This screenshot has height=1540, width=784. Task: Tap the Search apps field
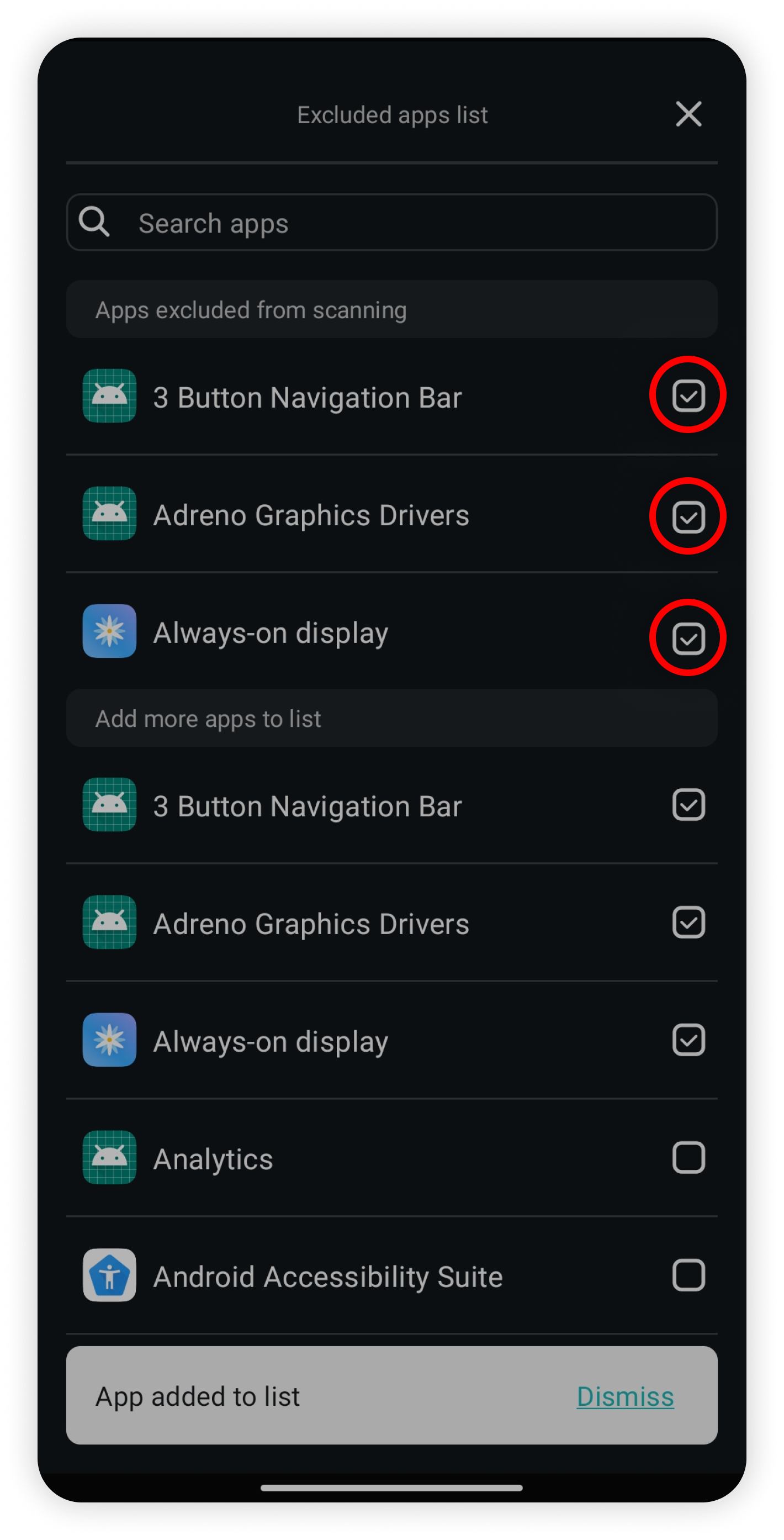[x=391, y=223]
